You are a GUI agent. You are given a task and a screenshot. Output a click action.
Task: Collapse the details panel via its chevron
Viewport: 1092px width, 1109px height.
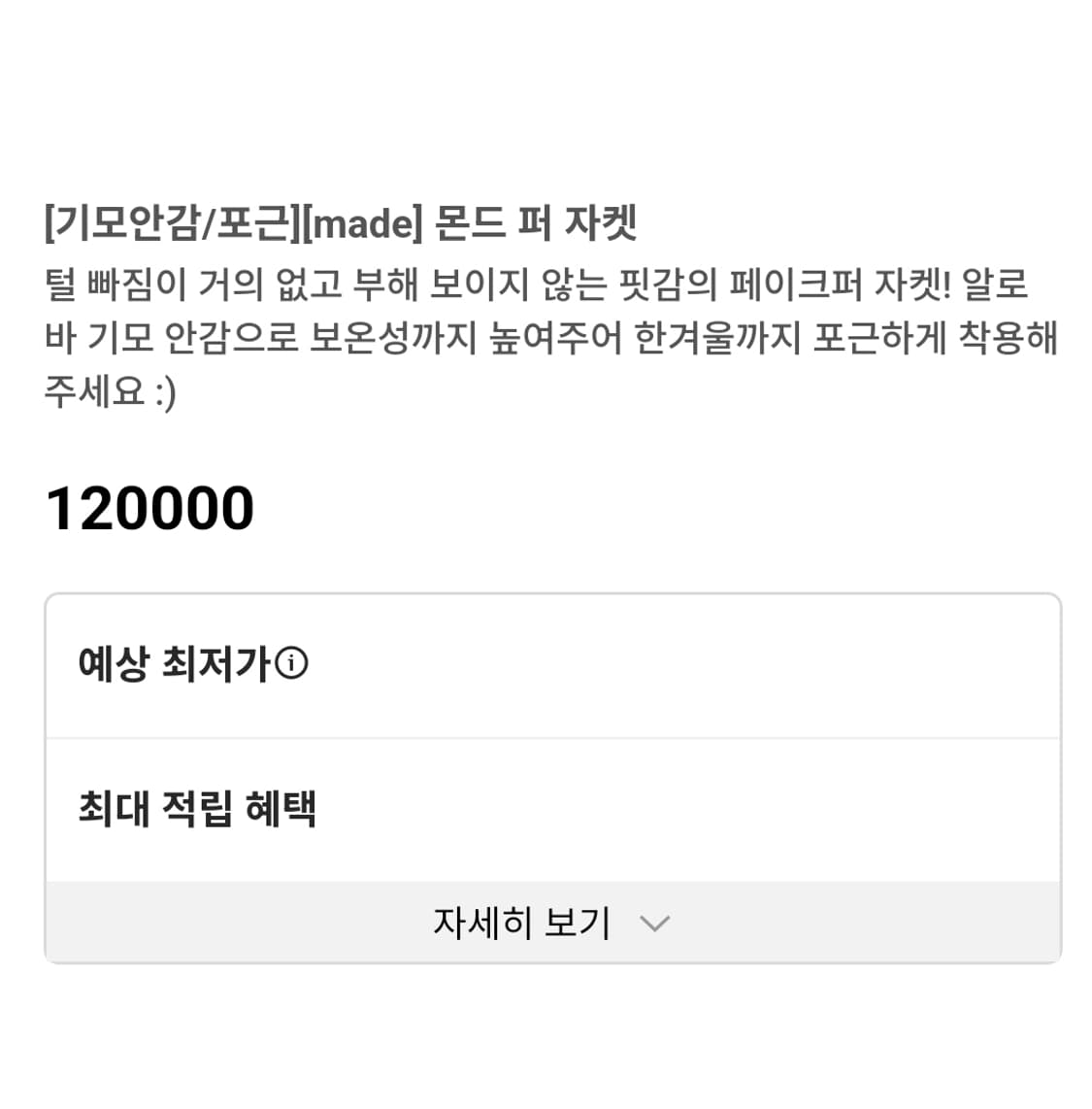point(657,922)
